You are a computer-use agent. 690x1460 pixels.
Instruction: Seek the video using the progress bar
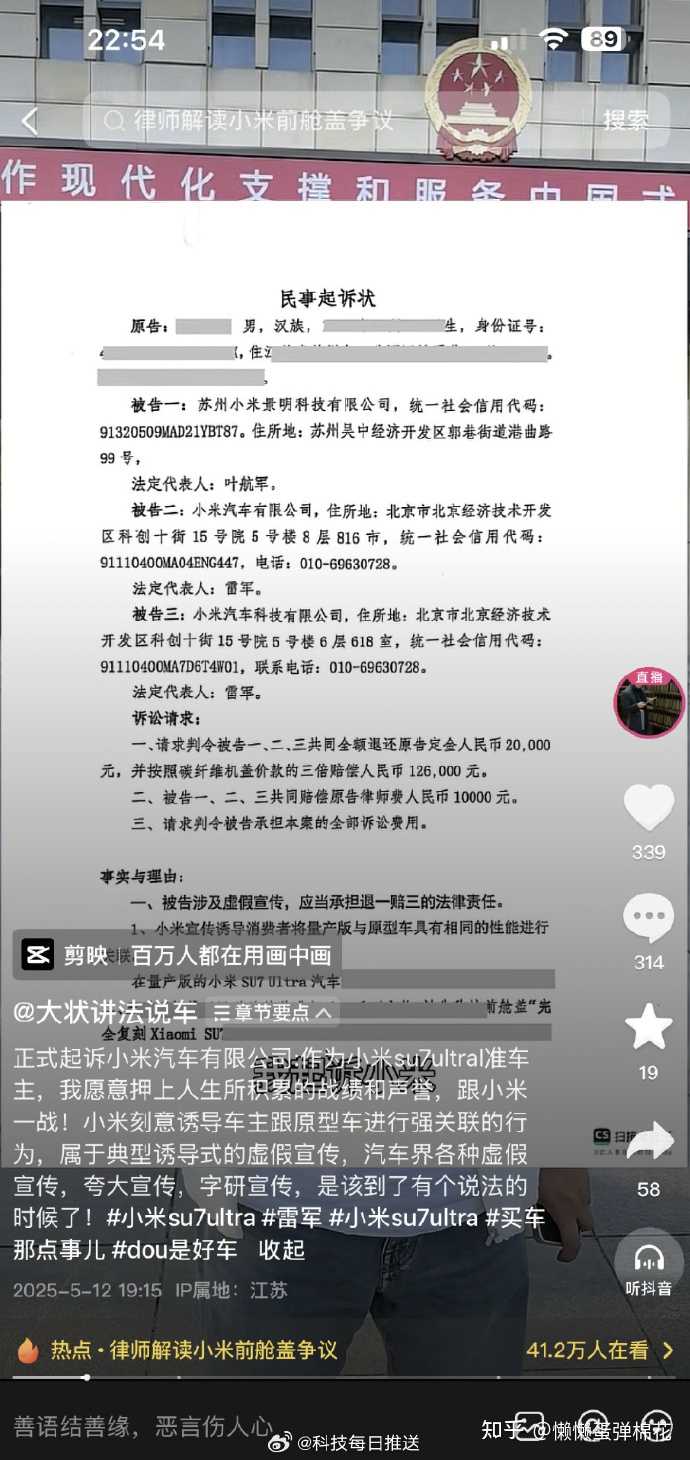pyautogui.click(x=345, y=1377)
